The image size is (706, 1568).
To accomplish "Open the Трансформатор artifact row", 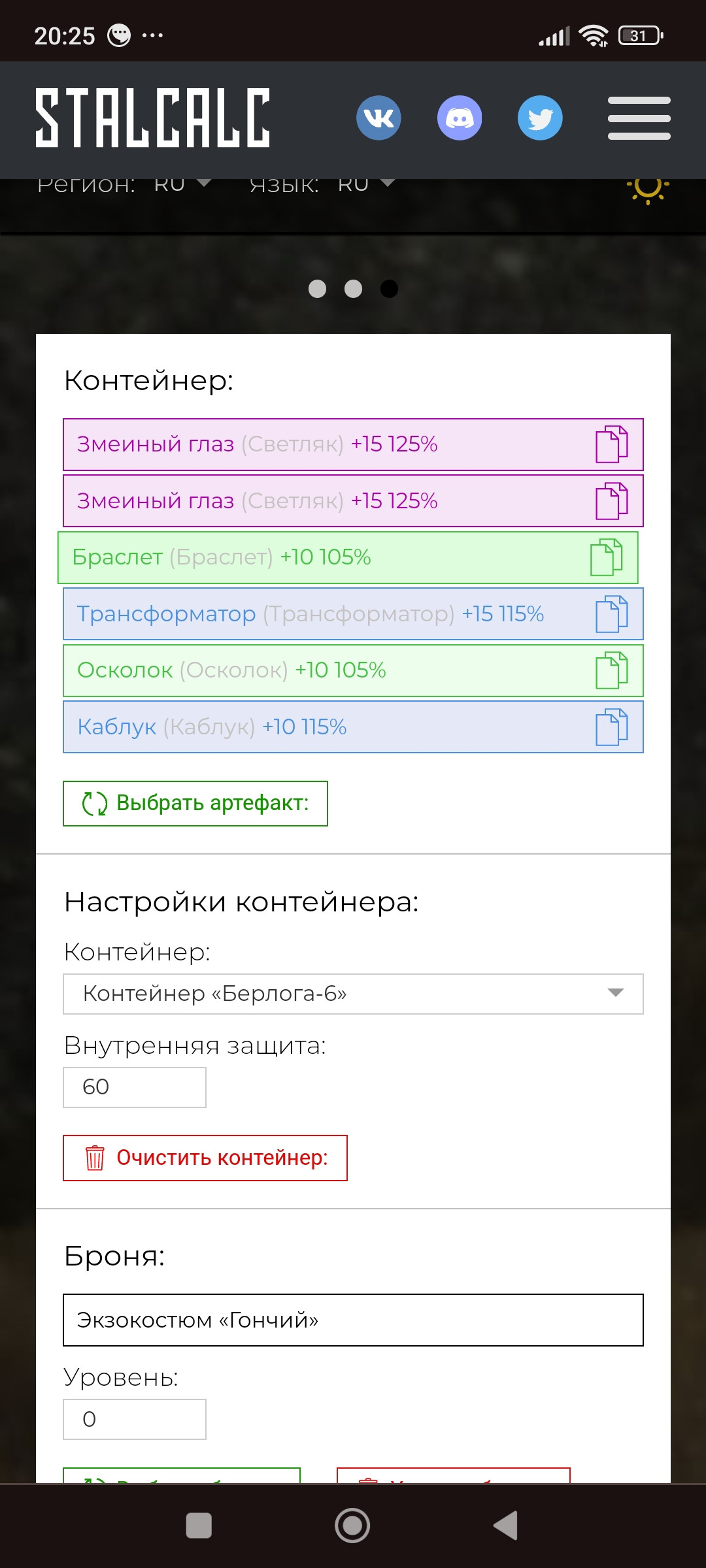I will (x=353, y=614).
